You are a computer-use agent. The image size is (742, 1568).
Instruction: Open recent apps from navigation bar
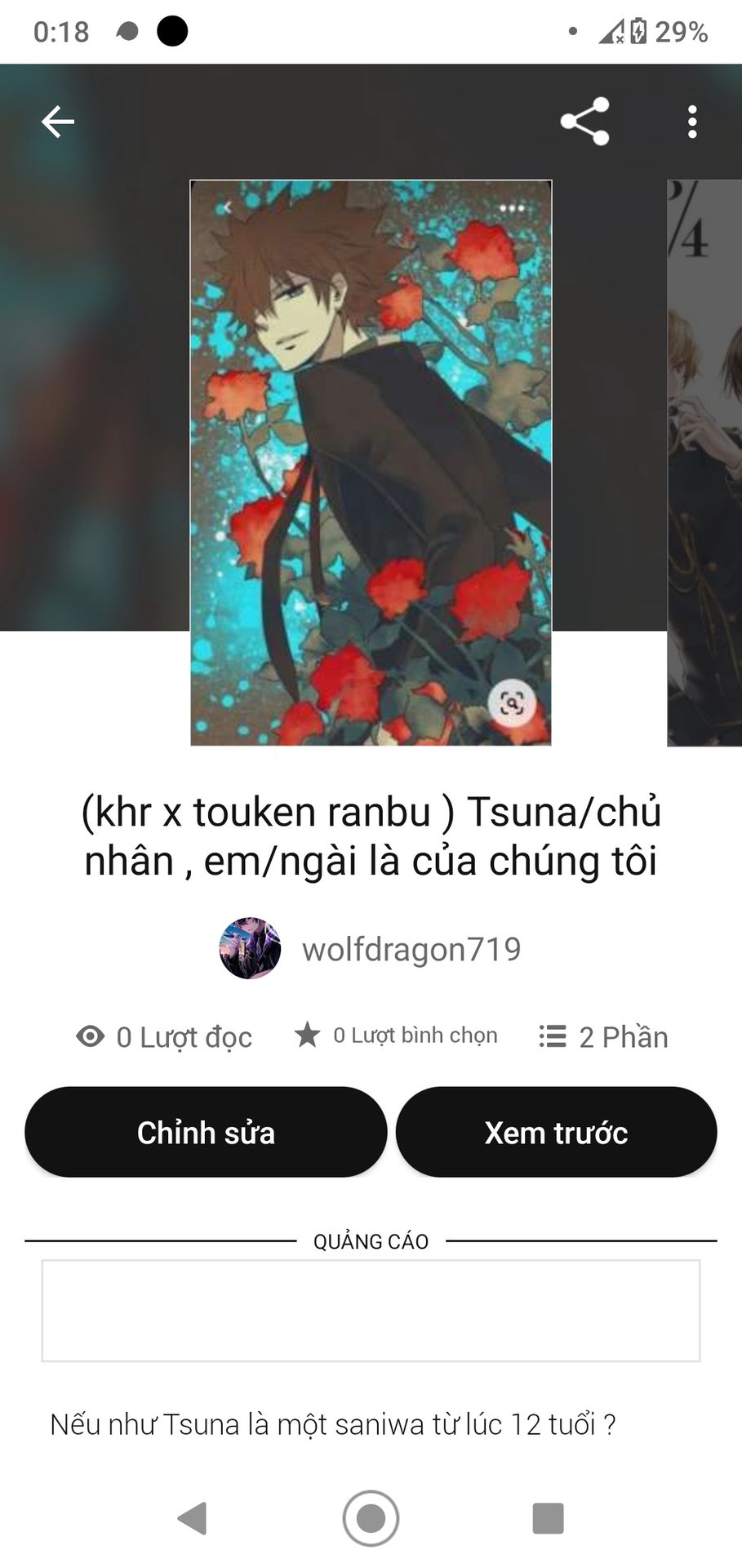(x=548, y=1518)
